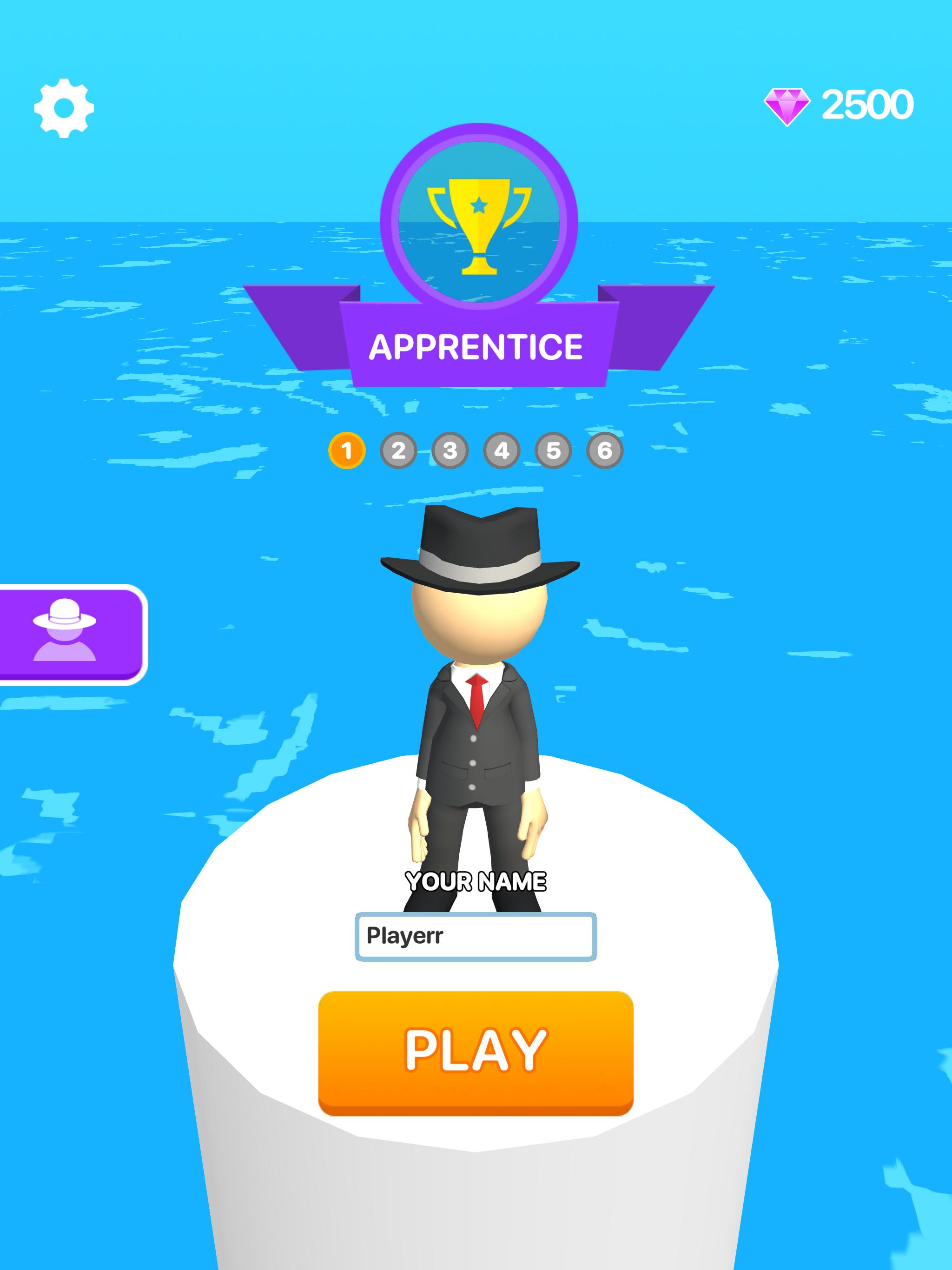Open the settings gear

(x=64, y=108)
